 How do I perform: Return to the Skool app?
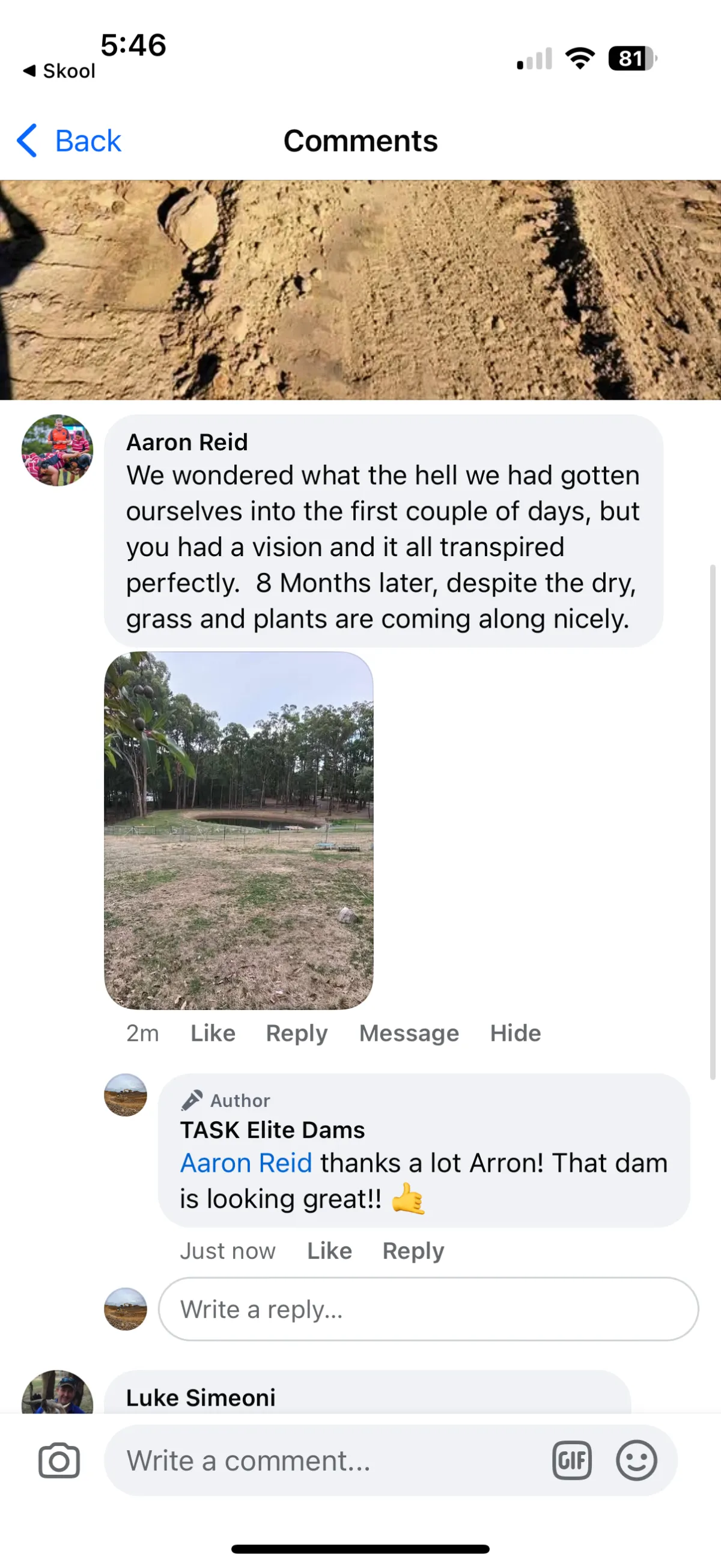tap(59, 71)
